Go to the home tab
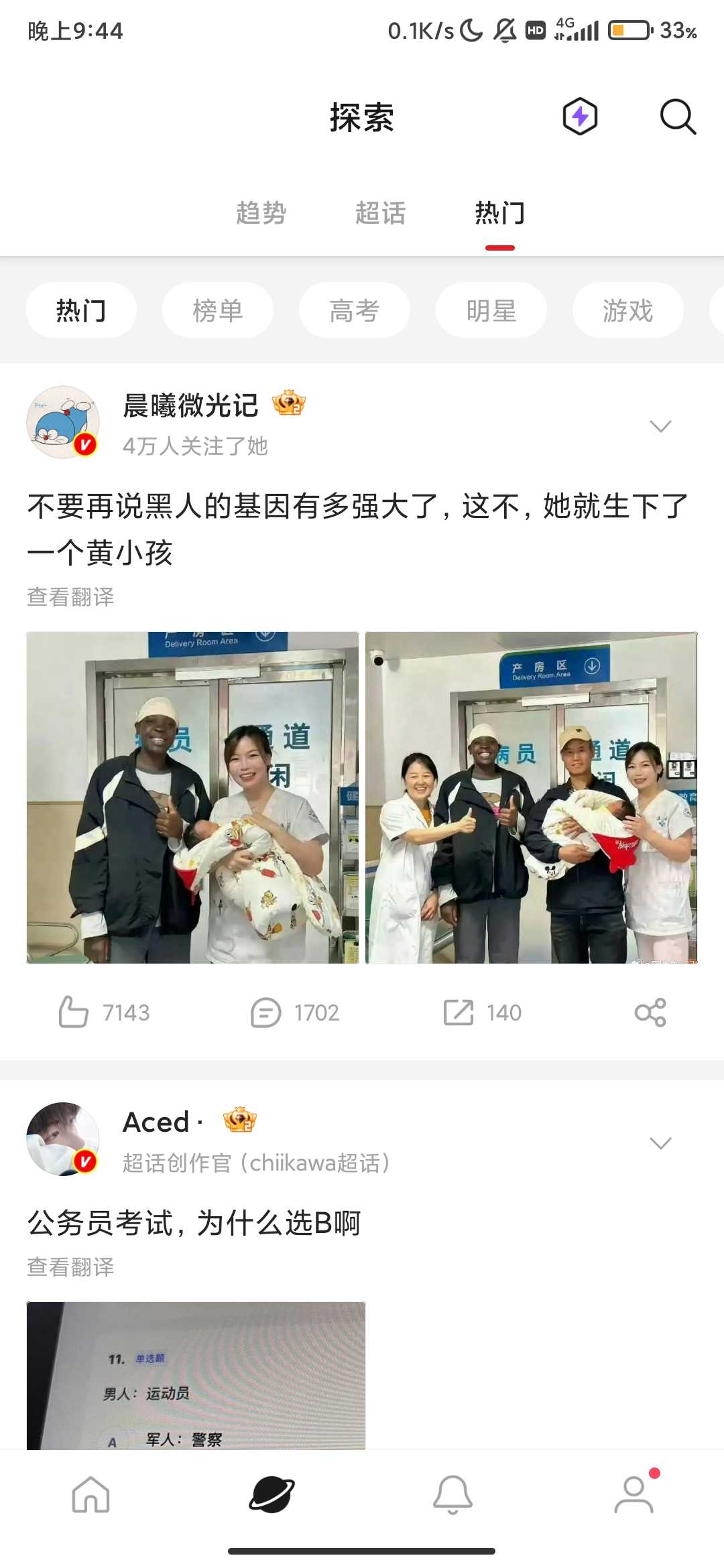Viewport: 724px width, 1568px height. (x=91, y=1494)
